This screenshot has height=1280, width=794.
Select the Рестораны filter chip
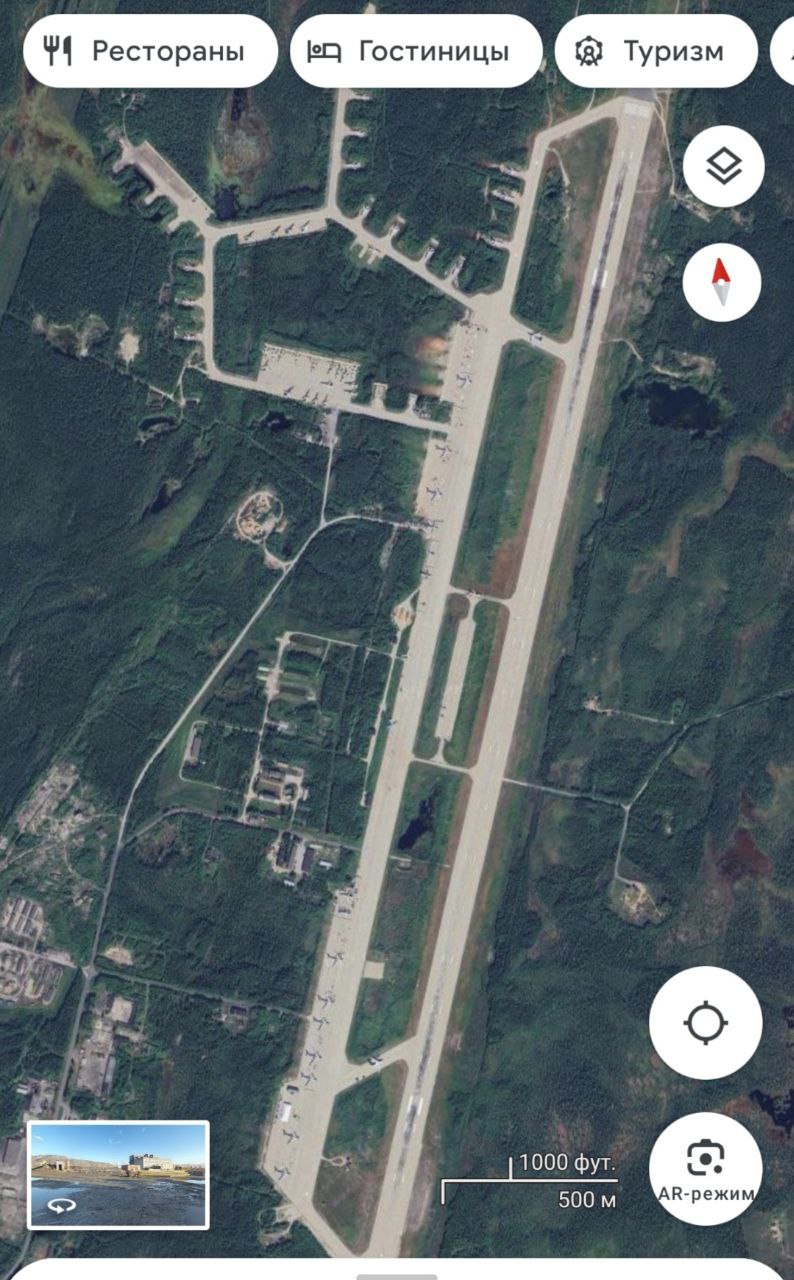(150, 51)
